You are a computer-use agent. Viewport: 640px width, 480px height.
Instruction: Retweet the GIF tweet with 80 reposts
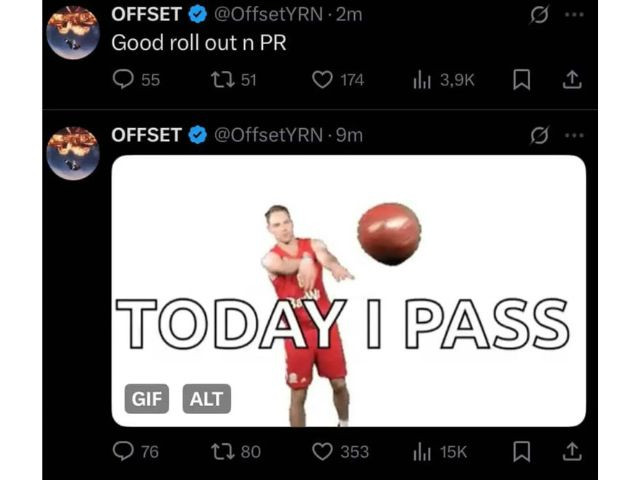221,452
